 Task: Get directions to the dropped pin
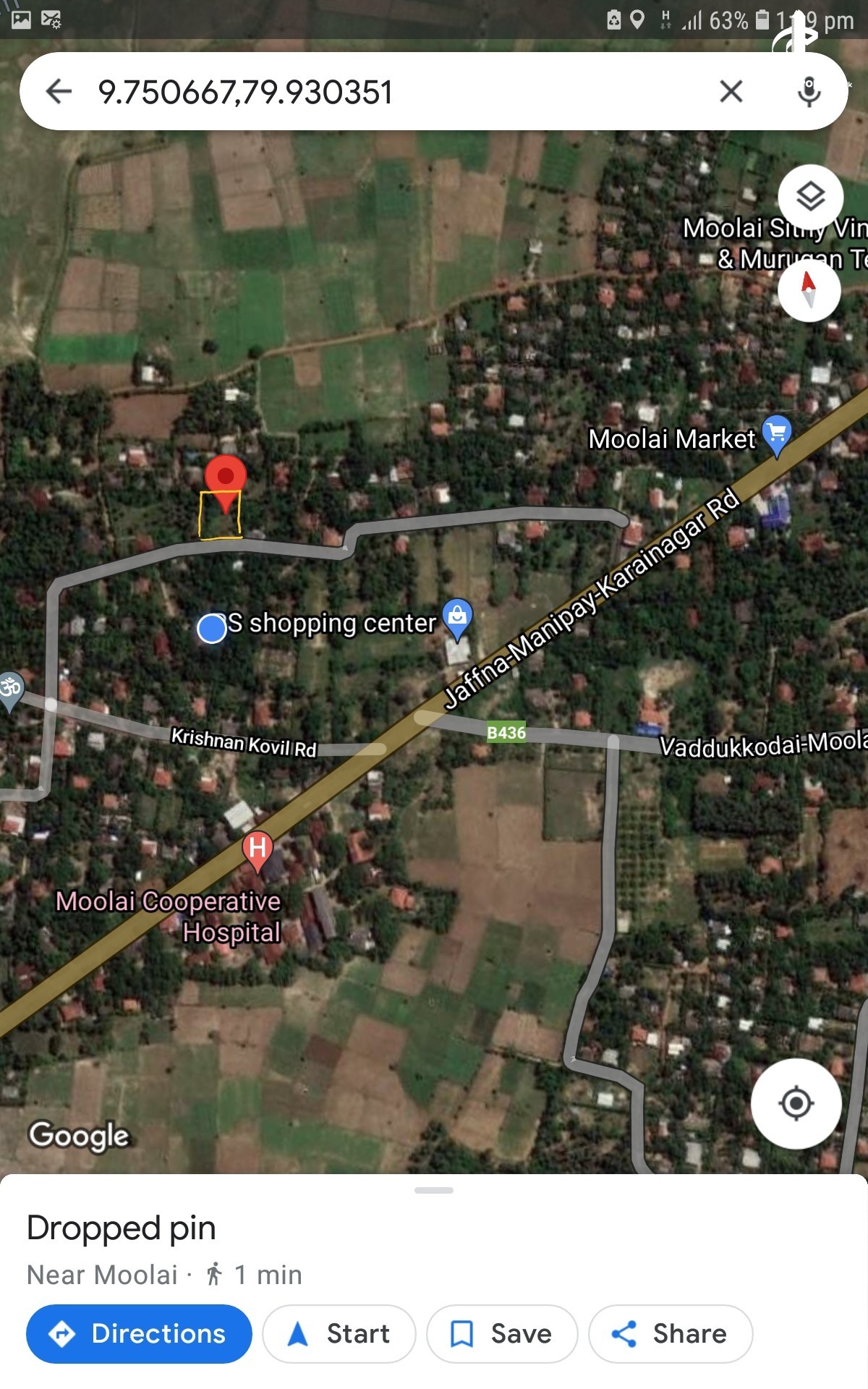(x=139, y=1333)
